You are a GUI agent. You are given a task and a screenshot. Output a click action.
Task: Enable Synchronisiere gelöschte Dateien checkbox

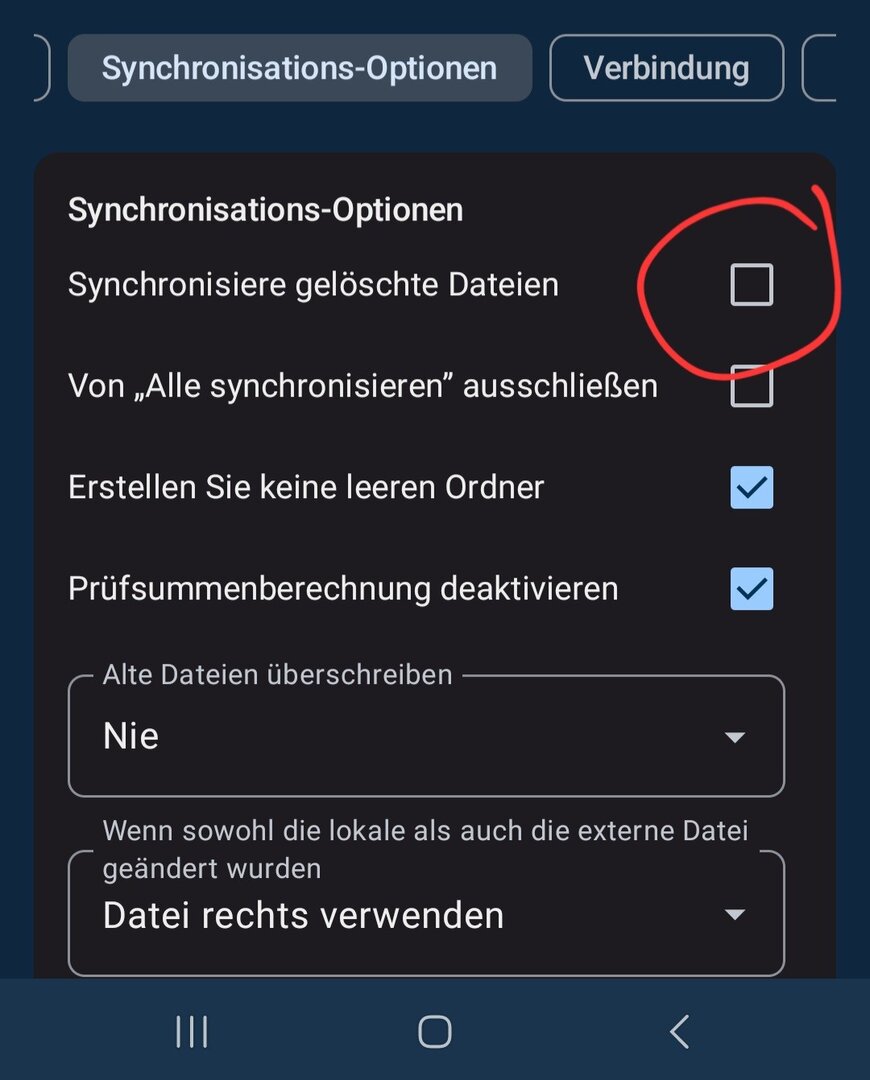751,285
